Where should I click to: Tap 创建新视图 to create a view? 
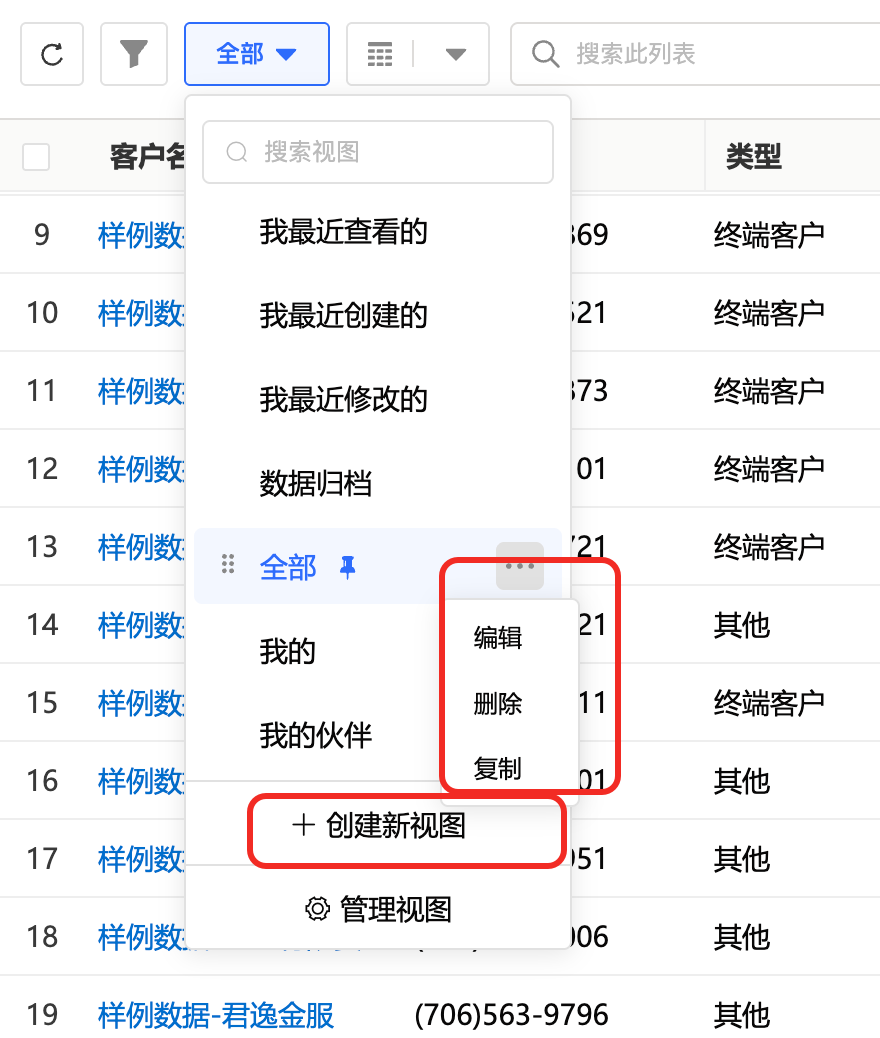click(380, 826)
